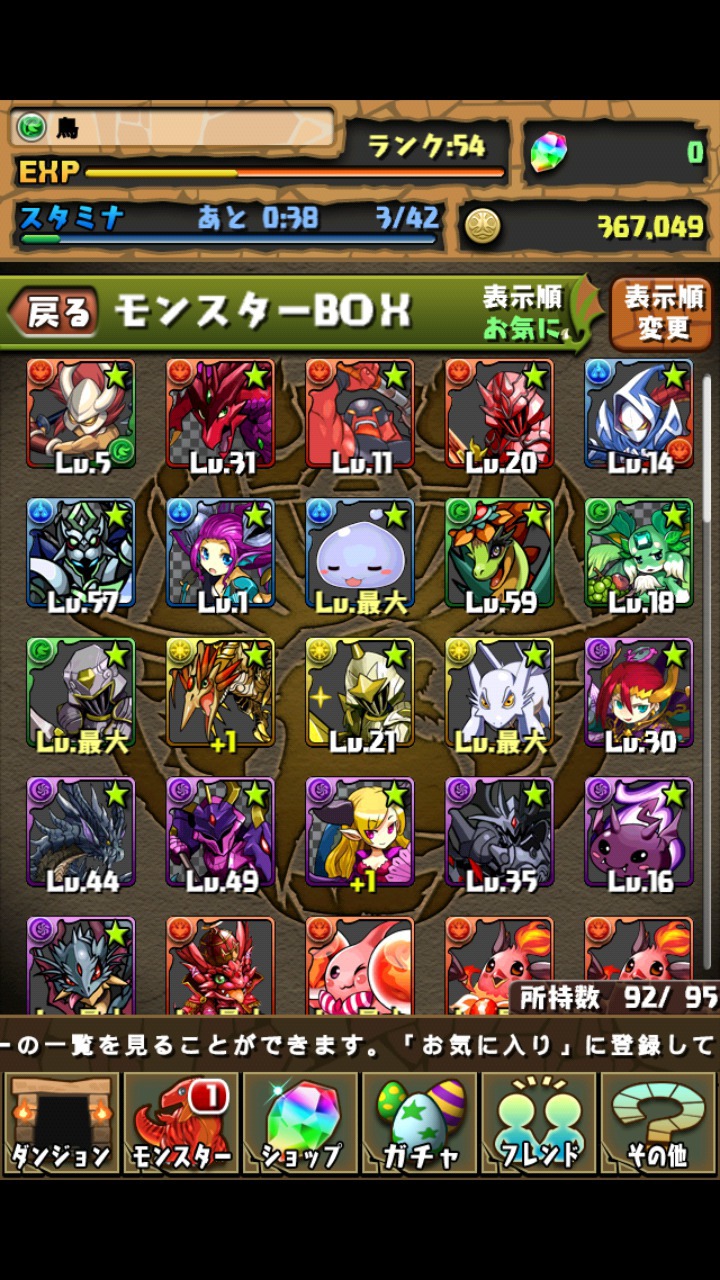The width and height of the screenshot is (720, 1280).
Task: Open the ショップ shop tab
Action: click(300, 1122)
